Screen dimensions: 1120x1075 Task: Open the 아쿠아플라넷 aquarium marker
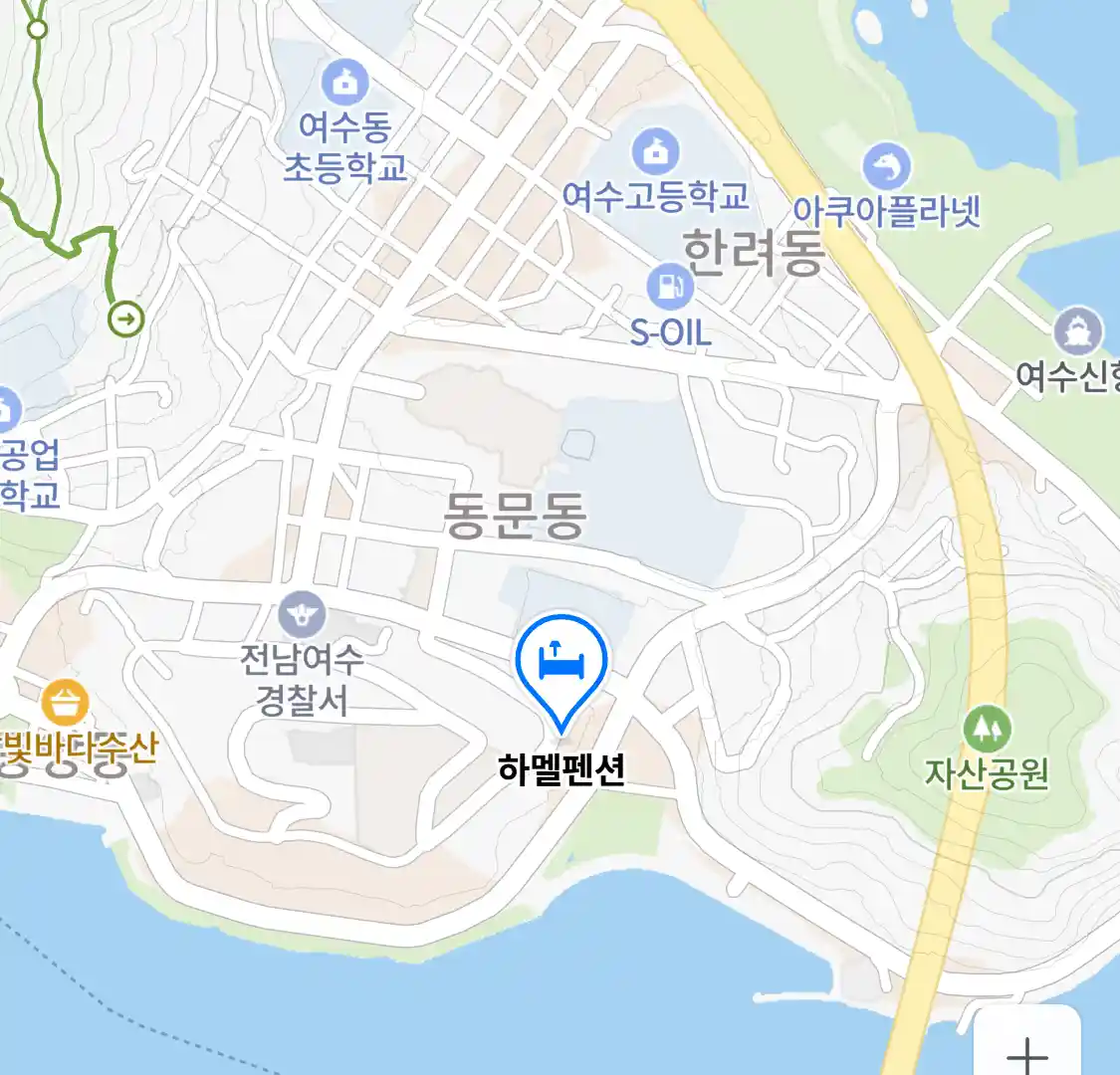pos(886,167)
